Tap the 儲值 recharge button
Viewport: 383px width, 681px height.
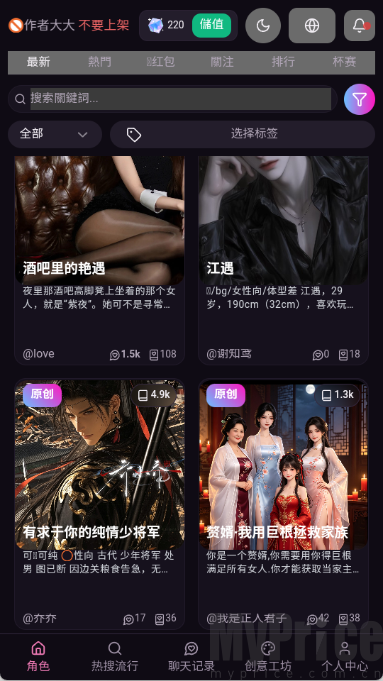(x=211, y=25)
